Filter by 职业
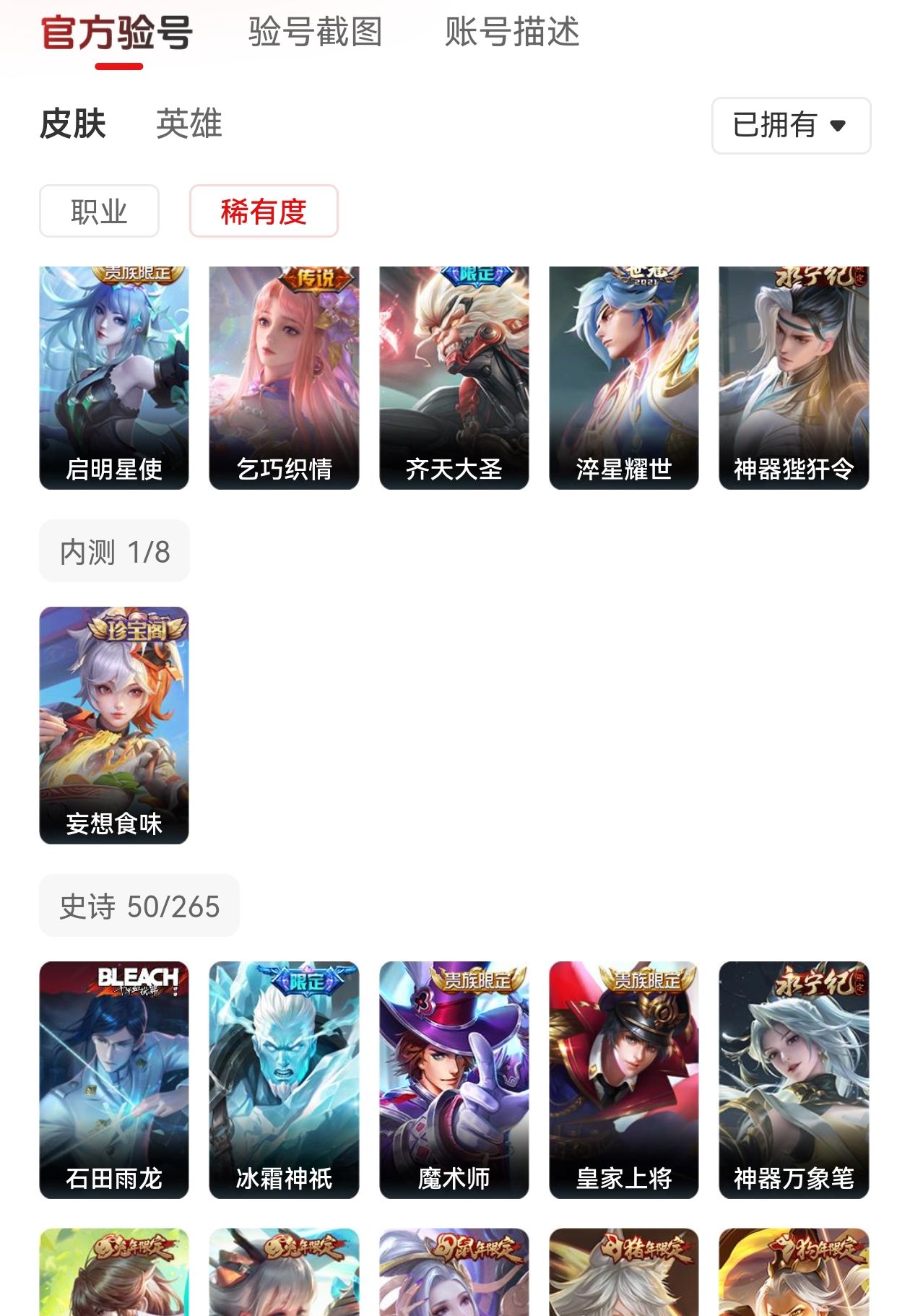910x1316 pixels. [99, 211]
